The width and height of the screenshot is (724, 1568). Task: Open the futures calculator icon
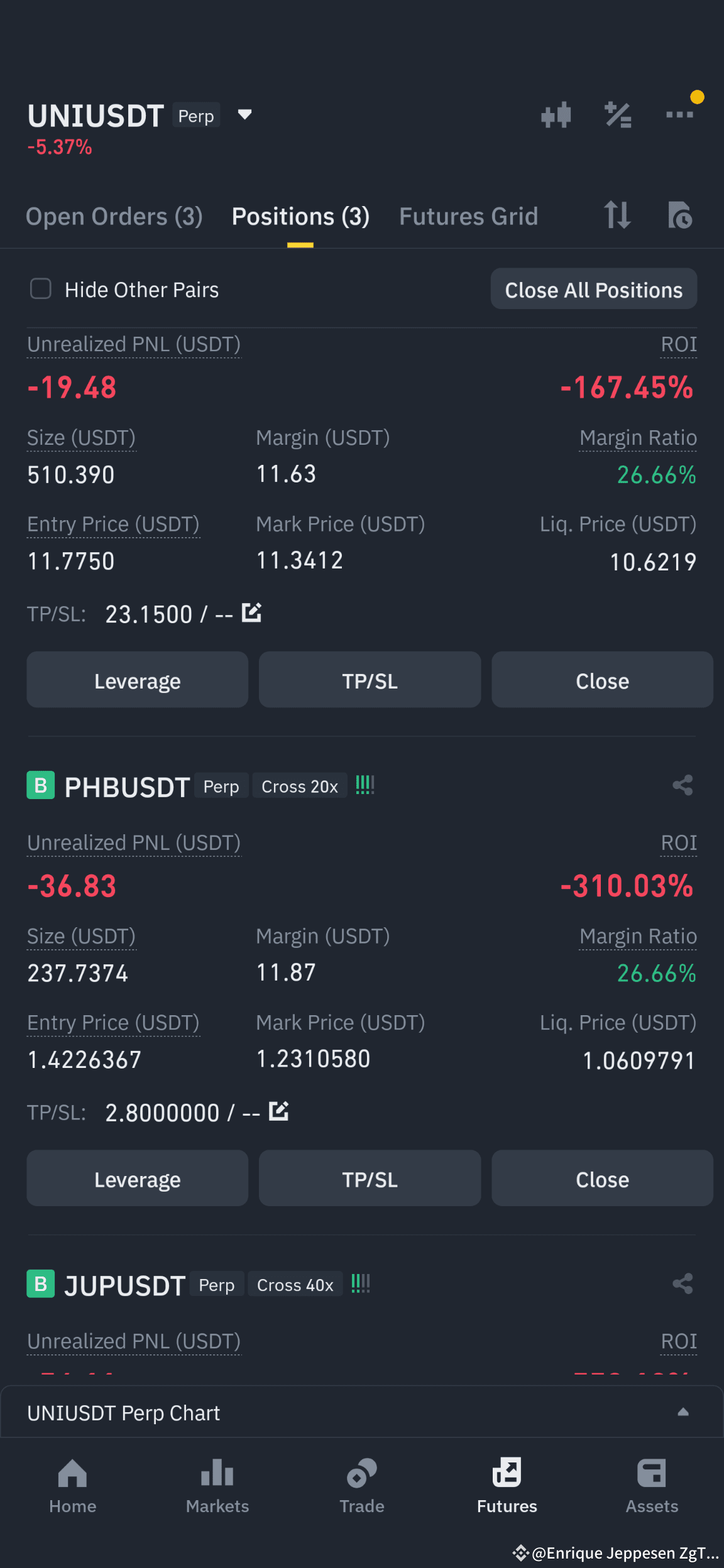point(617,115)
